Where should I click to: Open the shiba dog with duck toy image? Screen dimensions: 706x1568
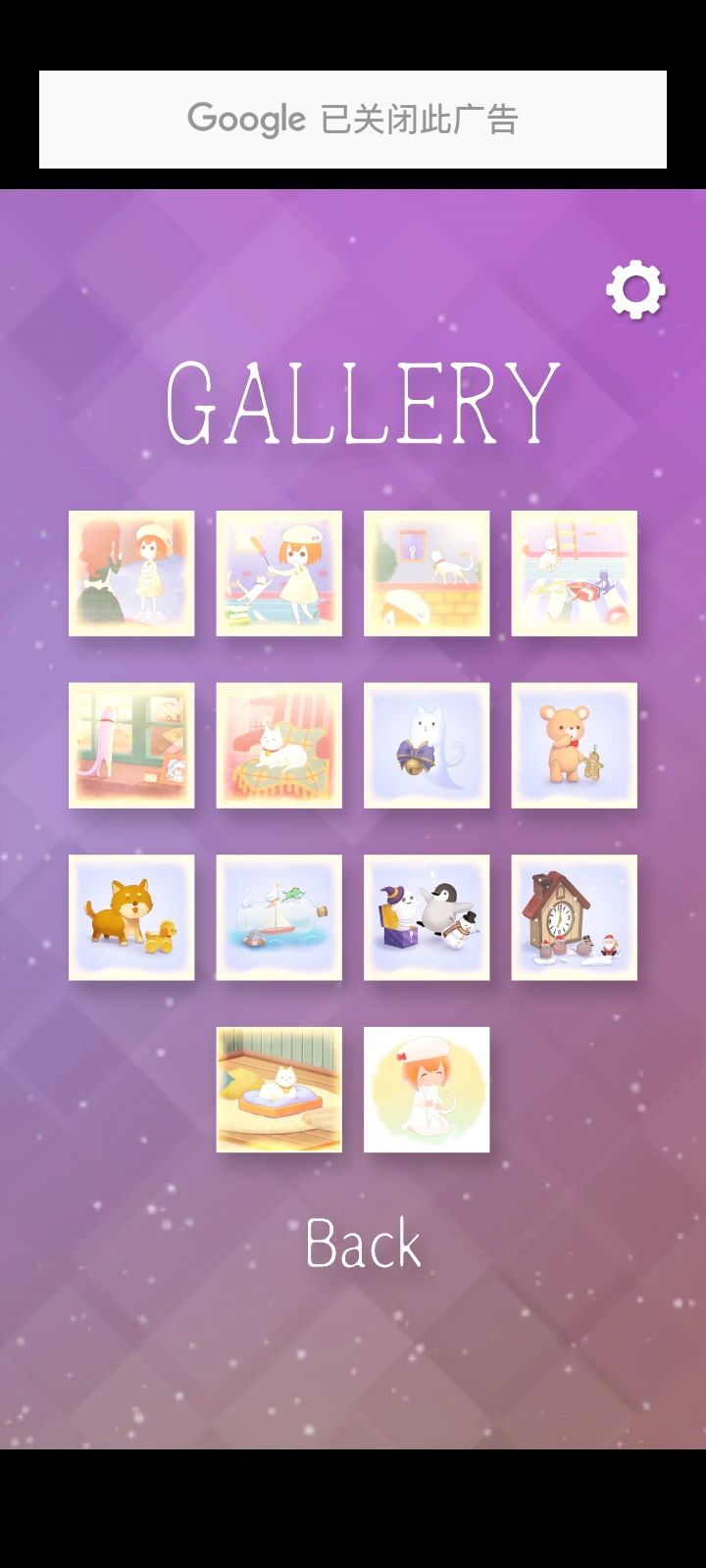click(131, 918)
